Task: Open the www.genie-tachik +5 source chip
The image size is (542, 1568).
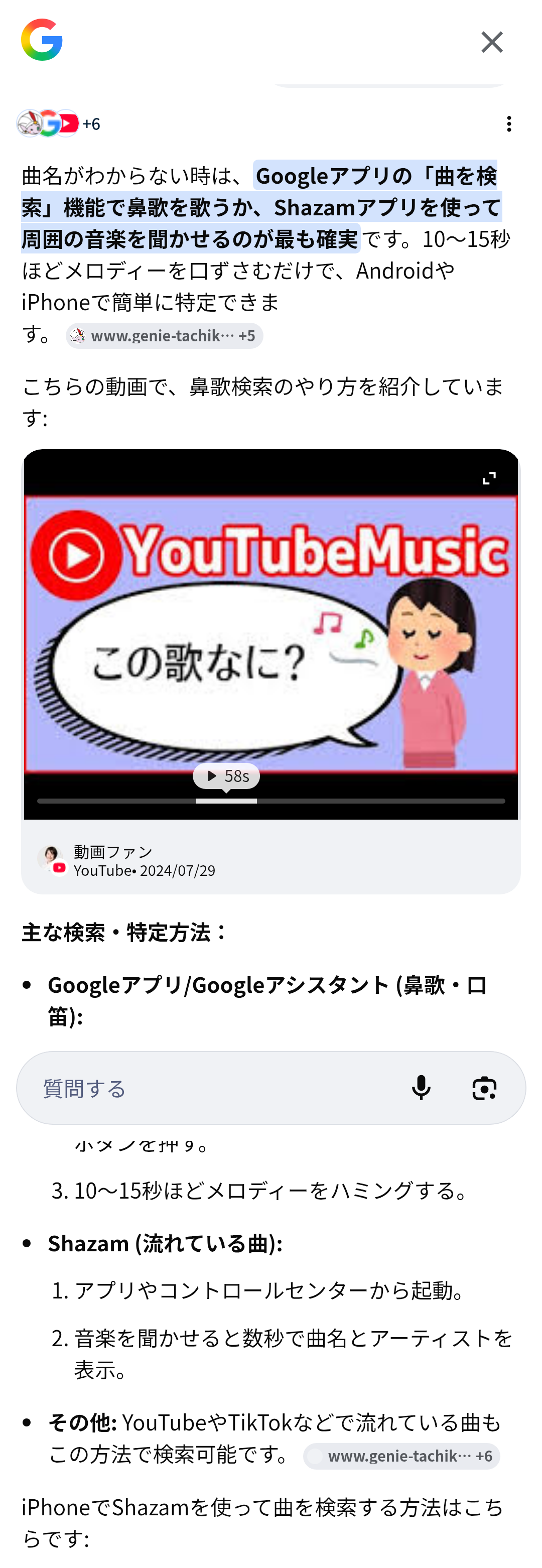Action: pyautogui.click(x=164, y=336)
